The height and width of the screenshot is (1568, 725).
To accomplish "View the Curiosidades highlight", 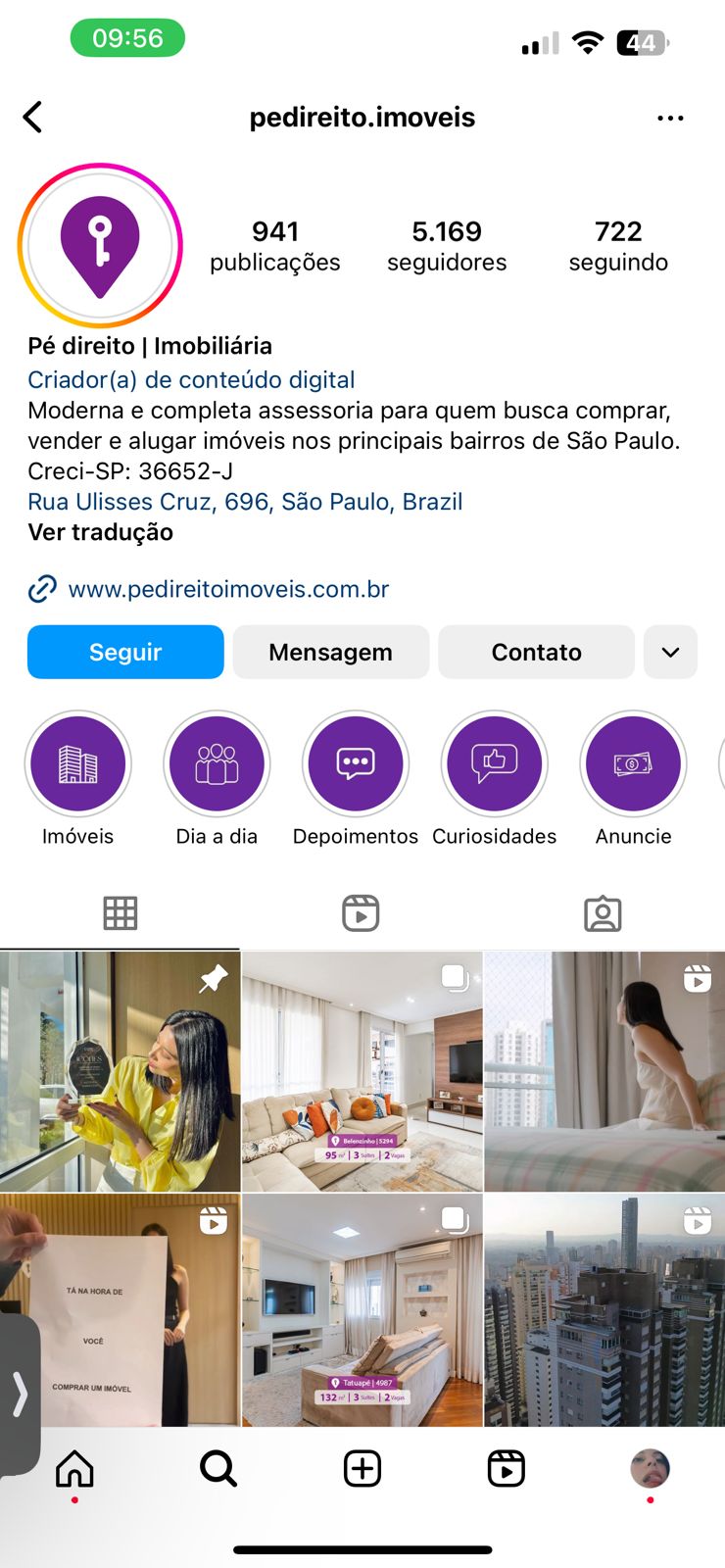I will [495, 764].
